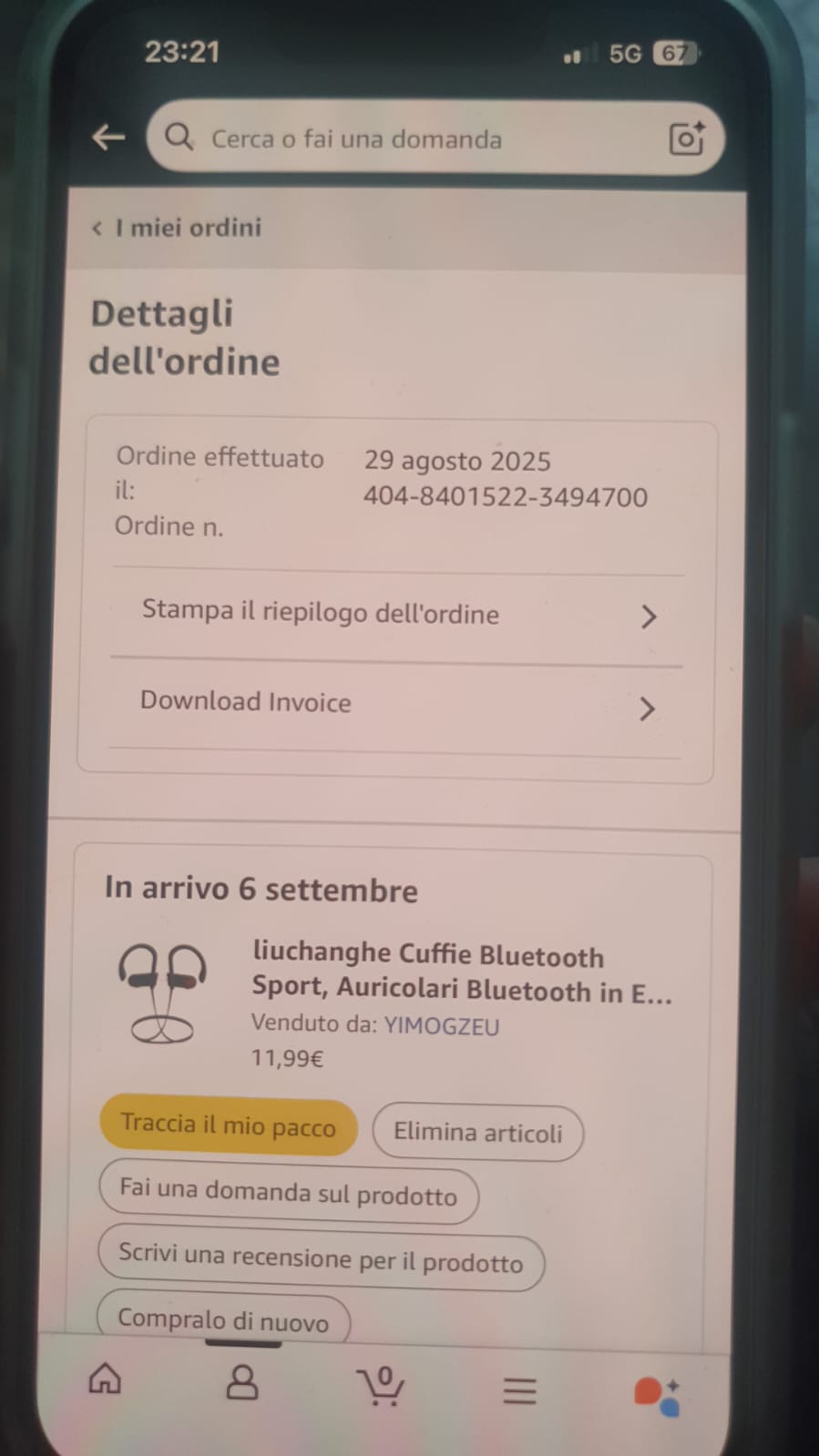Select 'Elimina articoli'
Image resolution: width=819 pixels, height=1456 pixels.
click(x=477, y=1133)
